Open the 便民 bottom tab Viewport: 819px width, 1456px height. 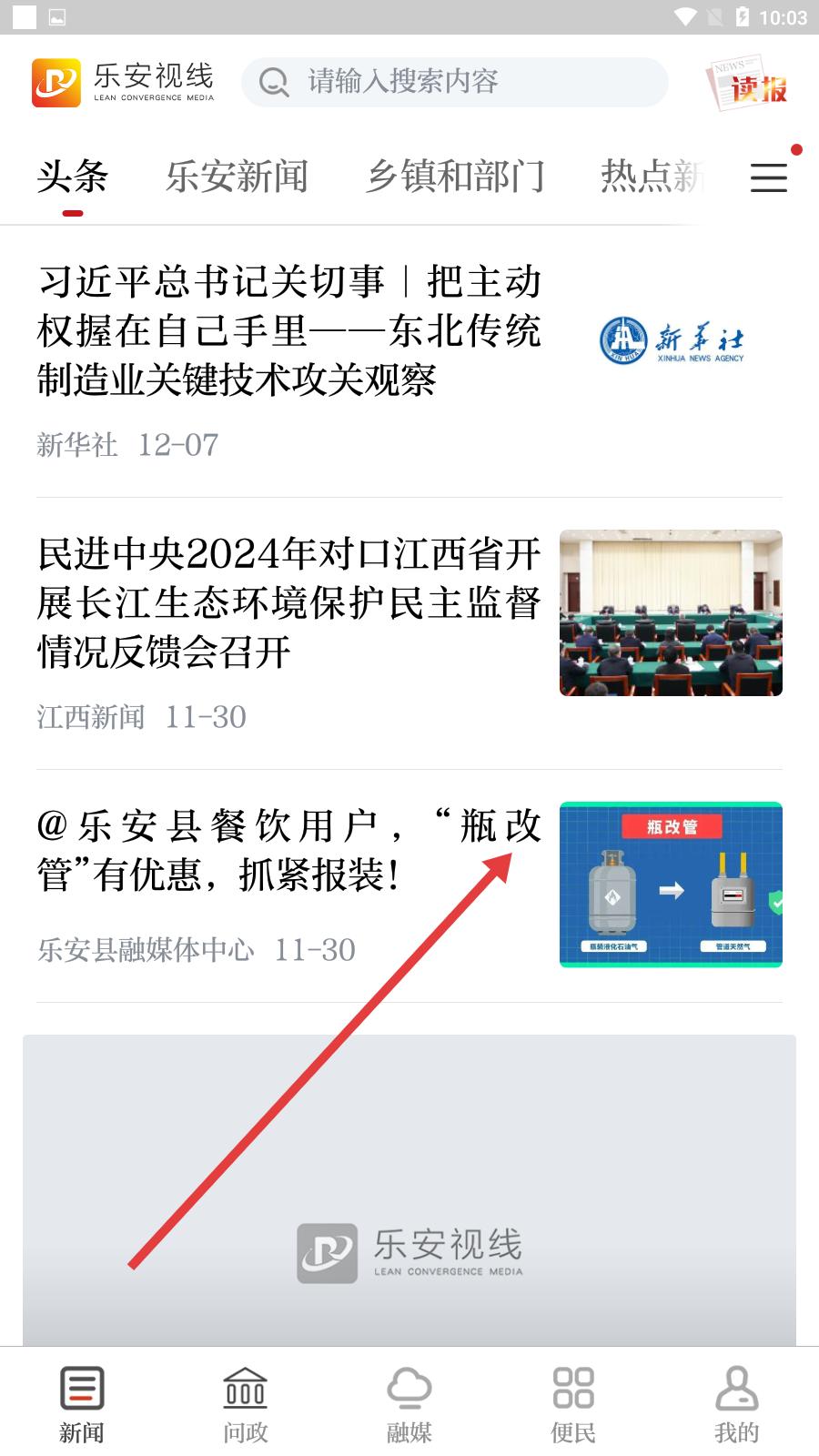[573, 1405]
